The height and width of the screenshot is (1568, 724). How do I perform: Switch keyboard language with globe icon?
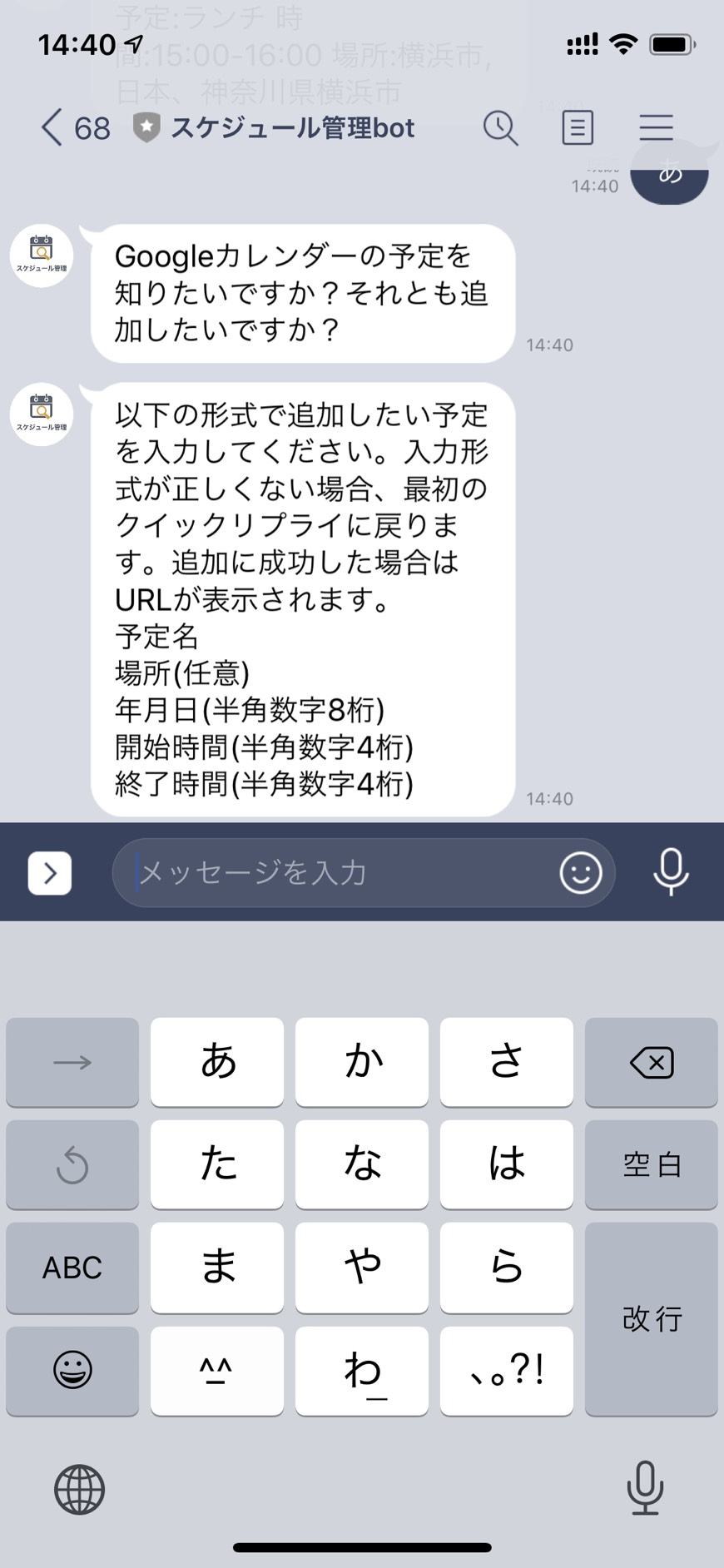(79, 1489)
